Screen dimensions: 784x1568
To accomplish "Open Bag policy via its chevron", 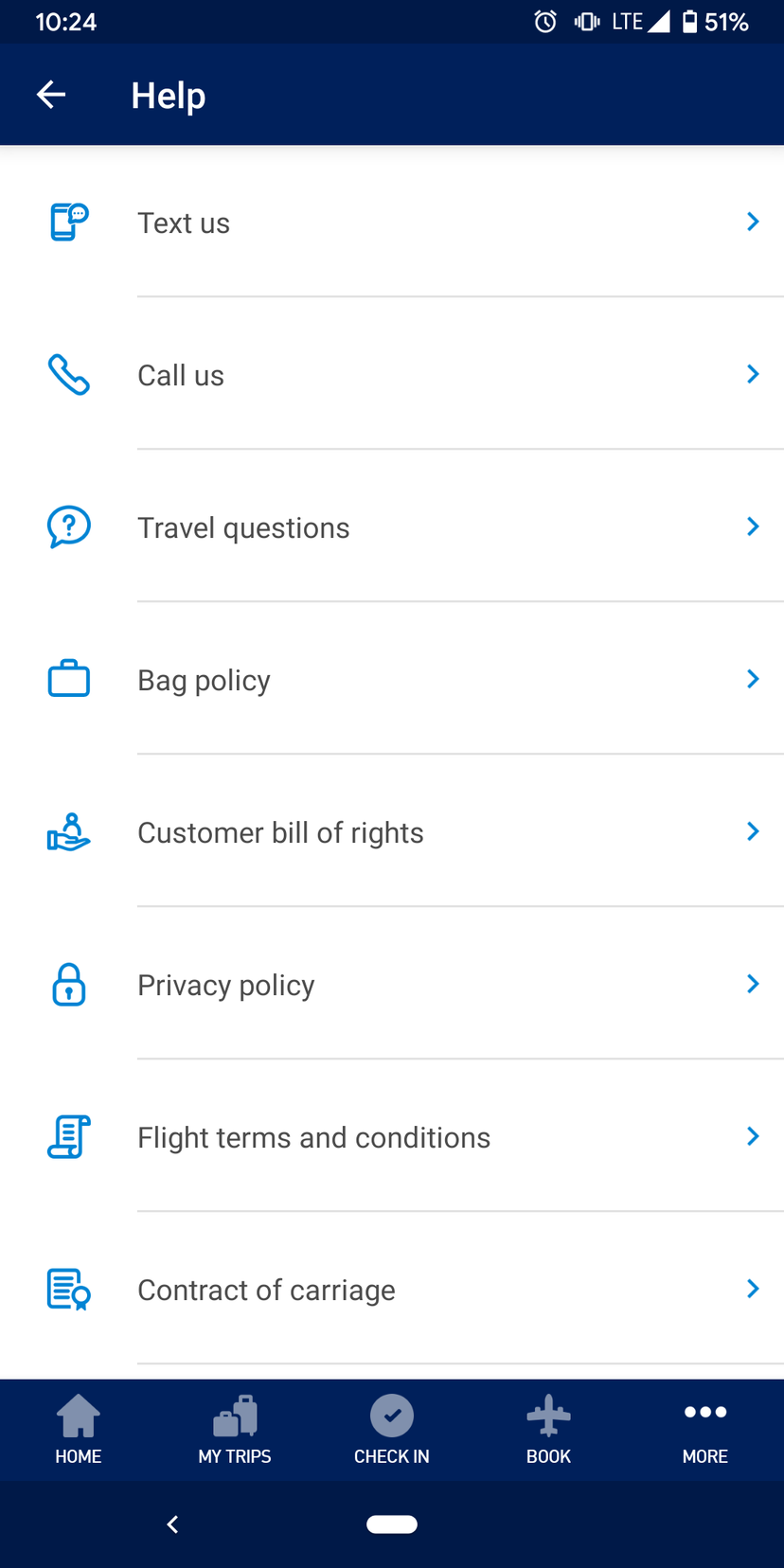I will coord(752,679).
